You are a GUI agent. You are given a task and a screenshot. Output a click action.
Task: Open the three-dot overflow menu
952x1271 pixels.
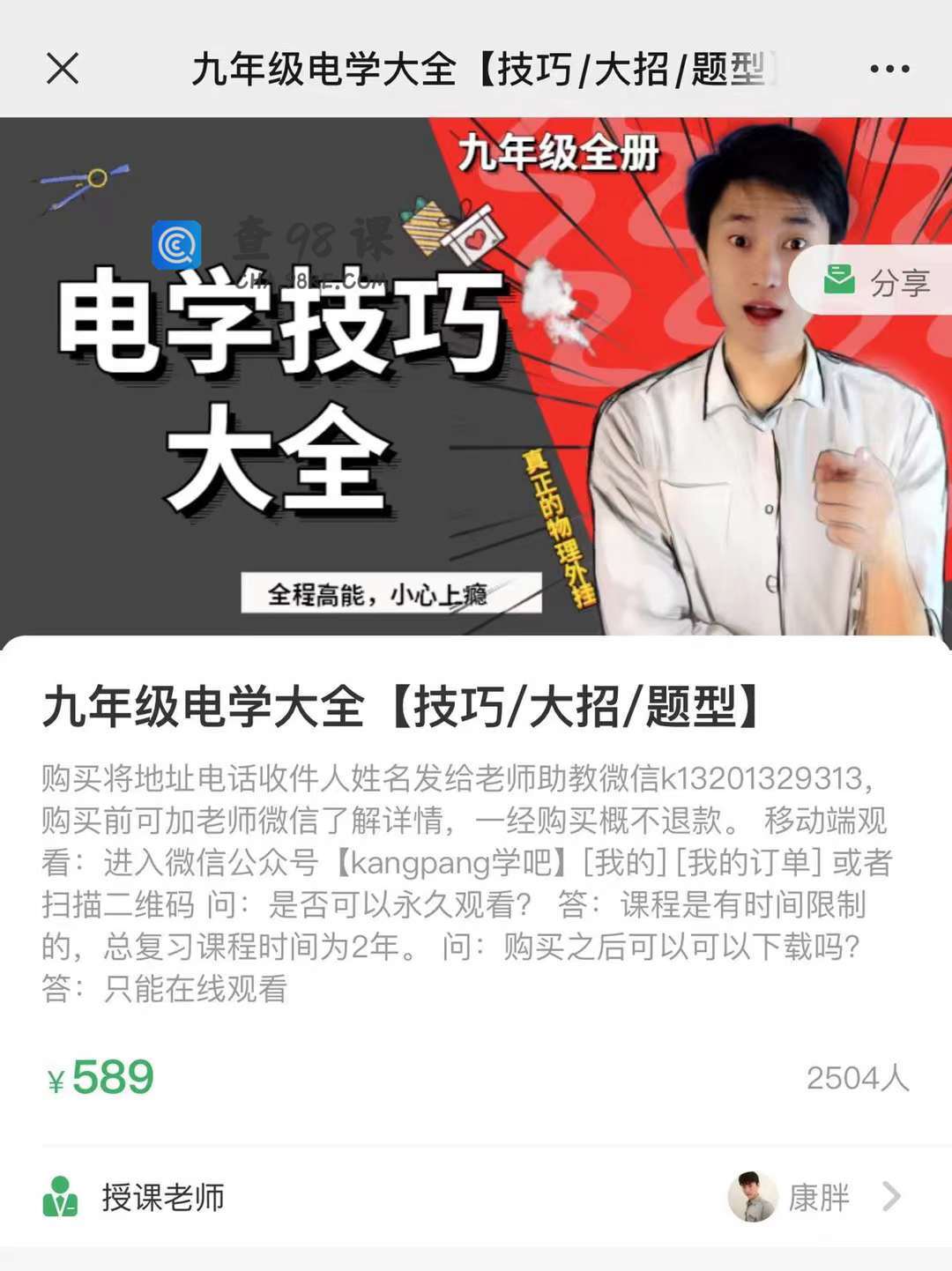[x=889, y=69]
